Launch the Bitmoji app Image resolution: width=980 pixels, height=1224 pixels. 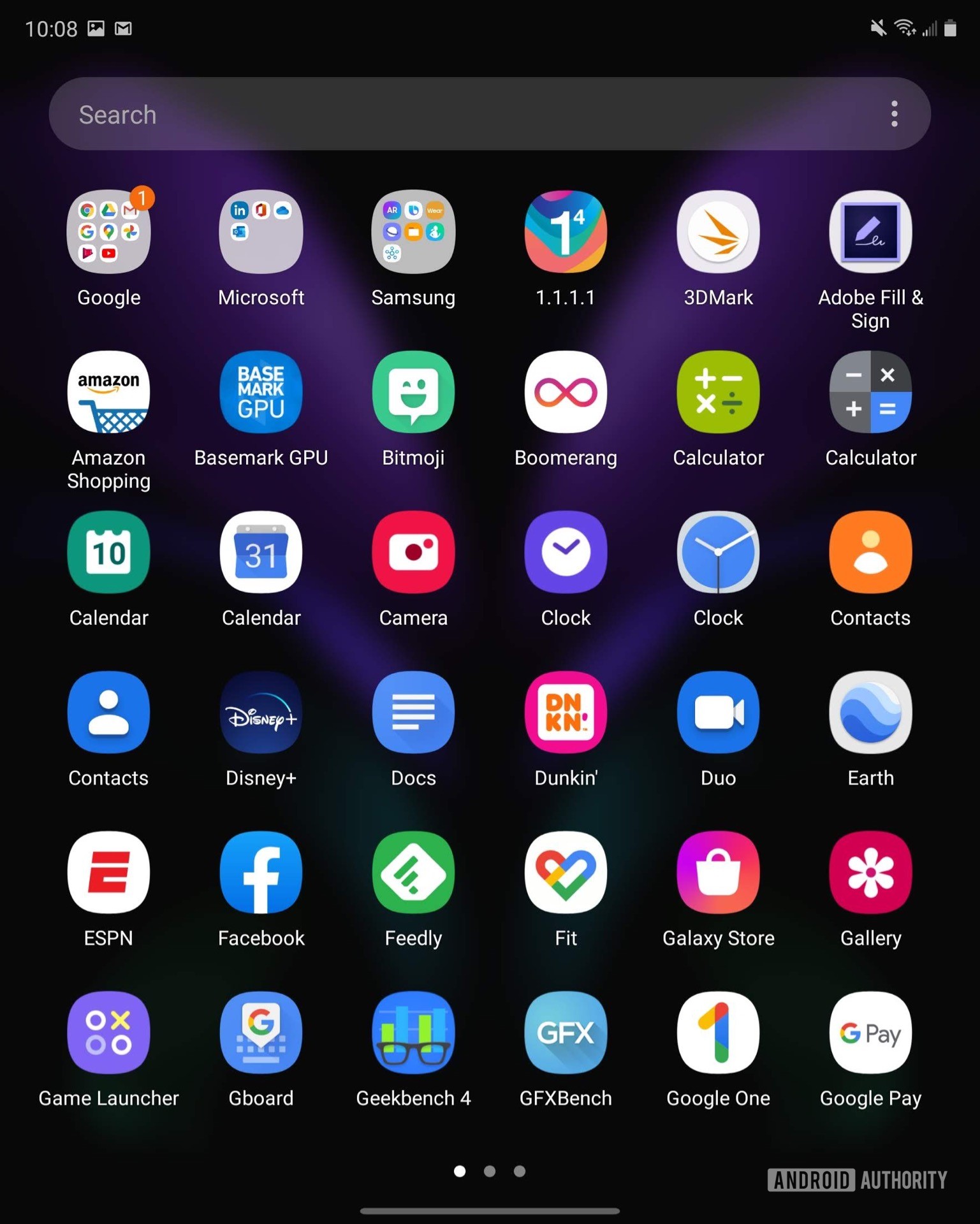pos(413,392)
